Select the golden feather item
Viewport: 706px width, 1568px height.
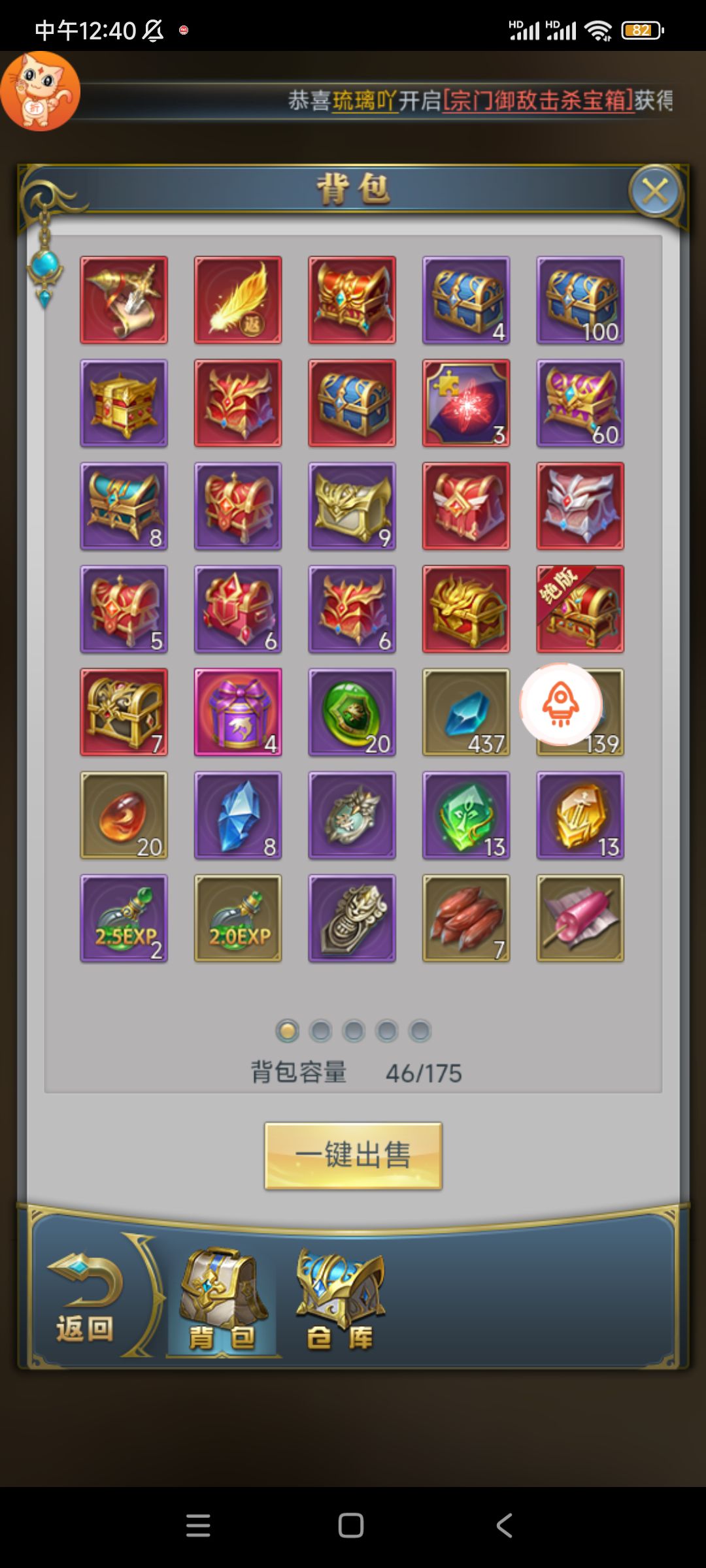tap(238, 300)
